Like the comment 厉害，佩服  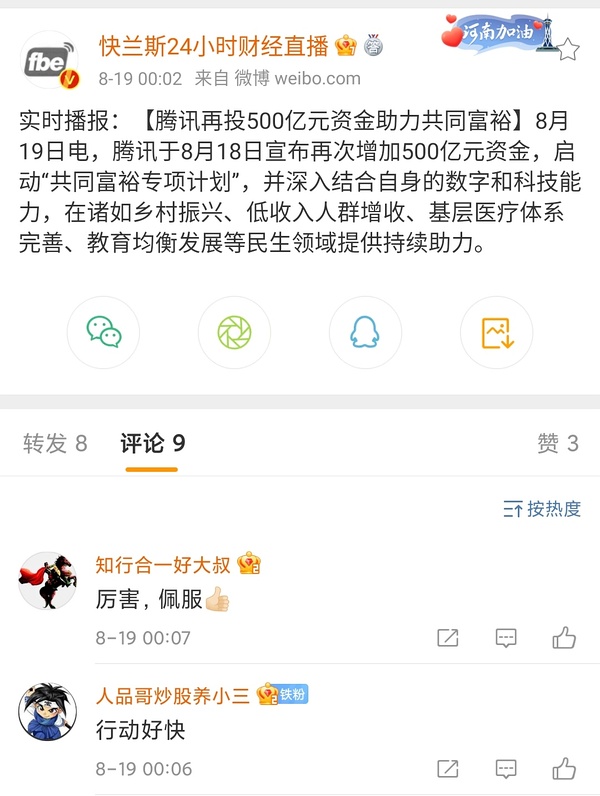click(564, 637)
